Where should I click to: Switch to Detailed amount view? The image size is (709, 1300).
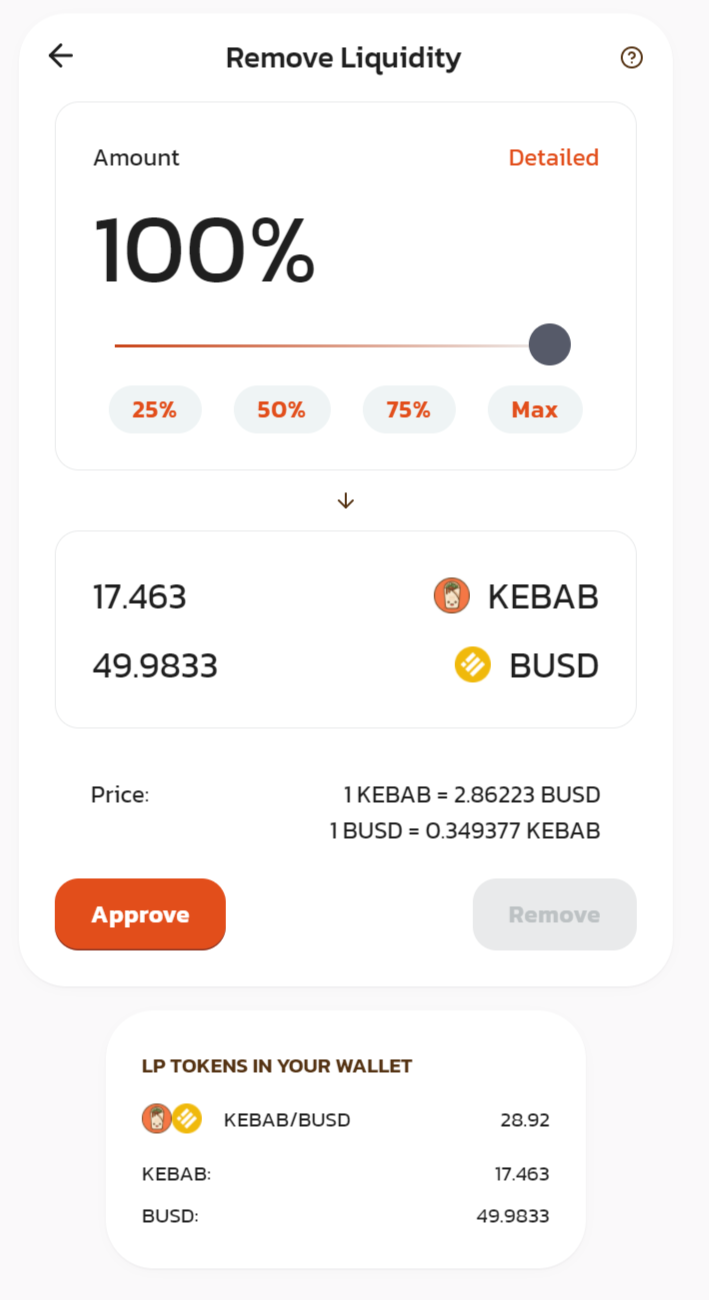point(553,158)
